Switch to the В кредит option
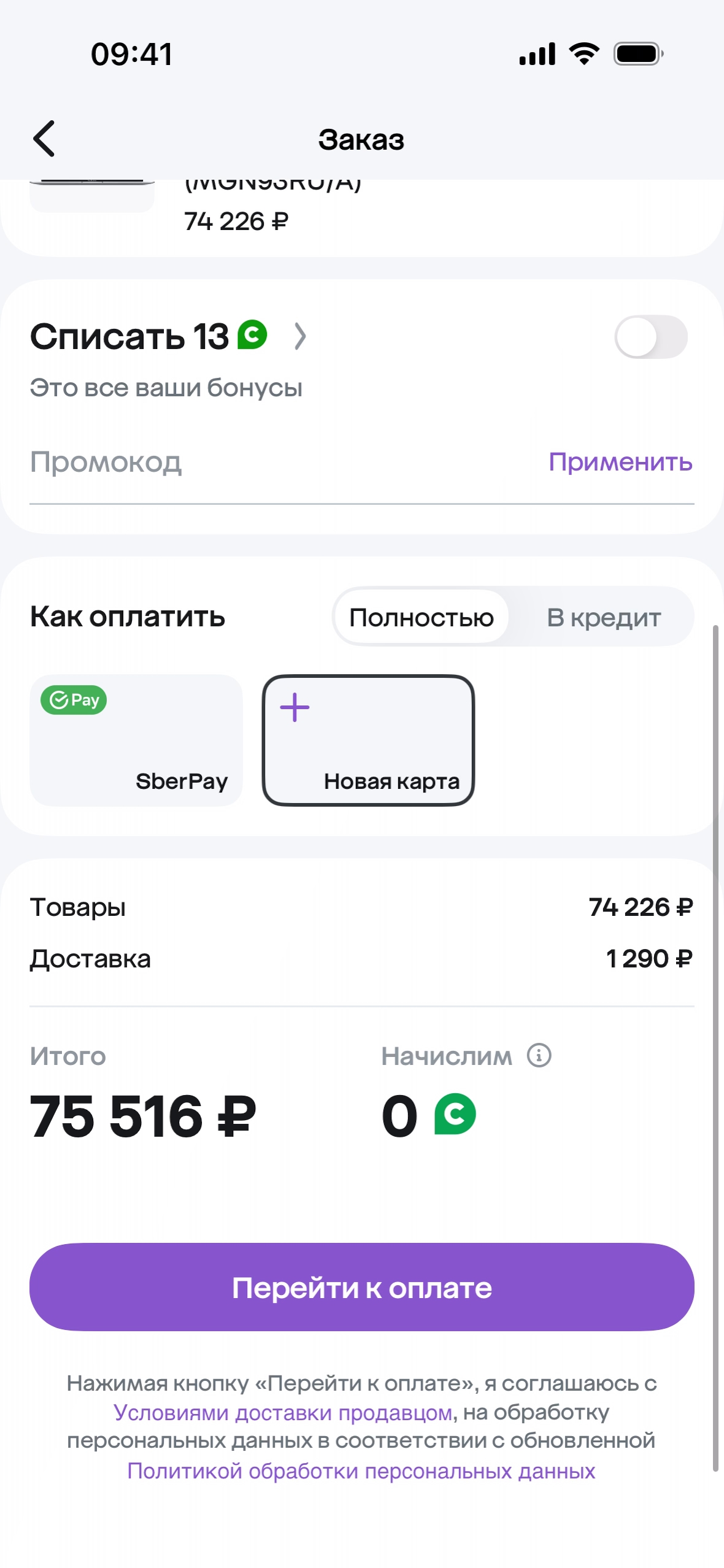The height and width of the screenshot is (1568, 724). (x=603, y=617)
